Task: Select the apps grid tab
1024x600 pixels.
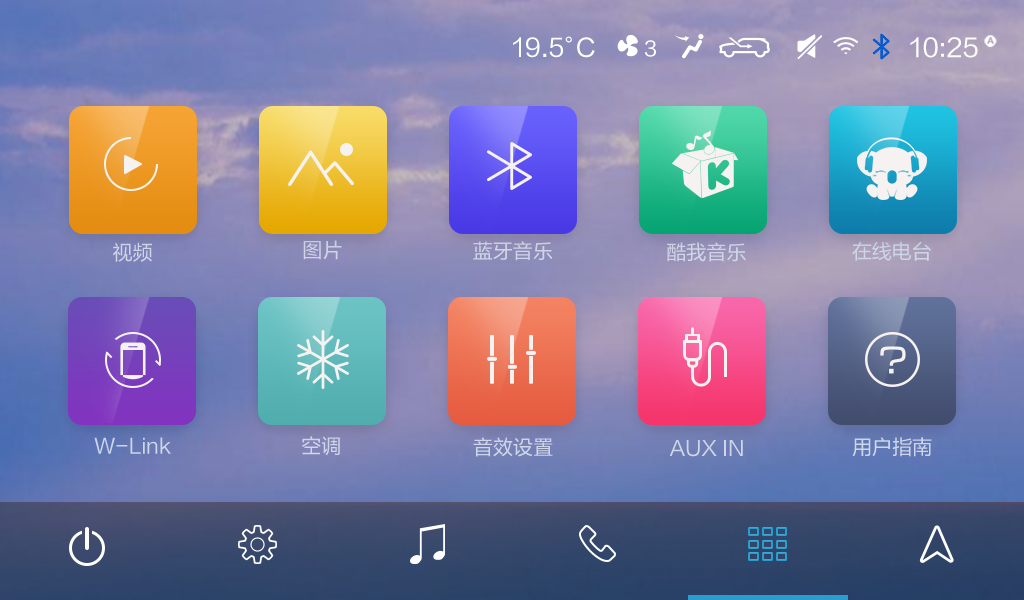Action: point(767,545)
